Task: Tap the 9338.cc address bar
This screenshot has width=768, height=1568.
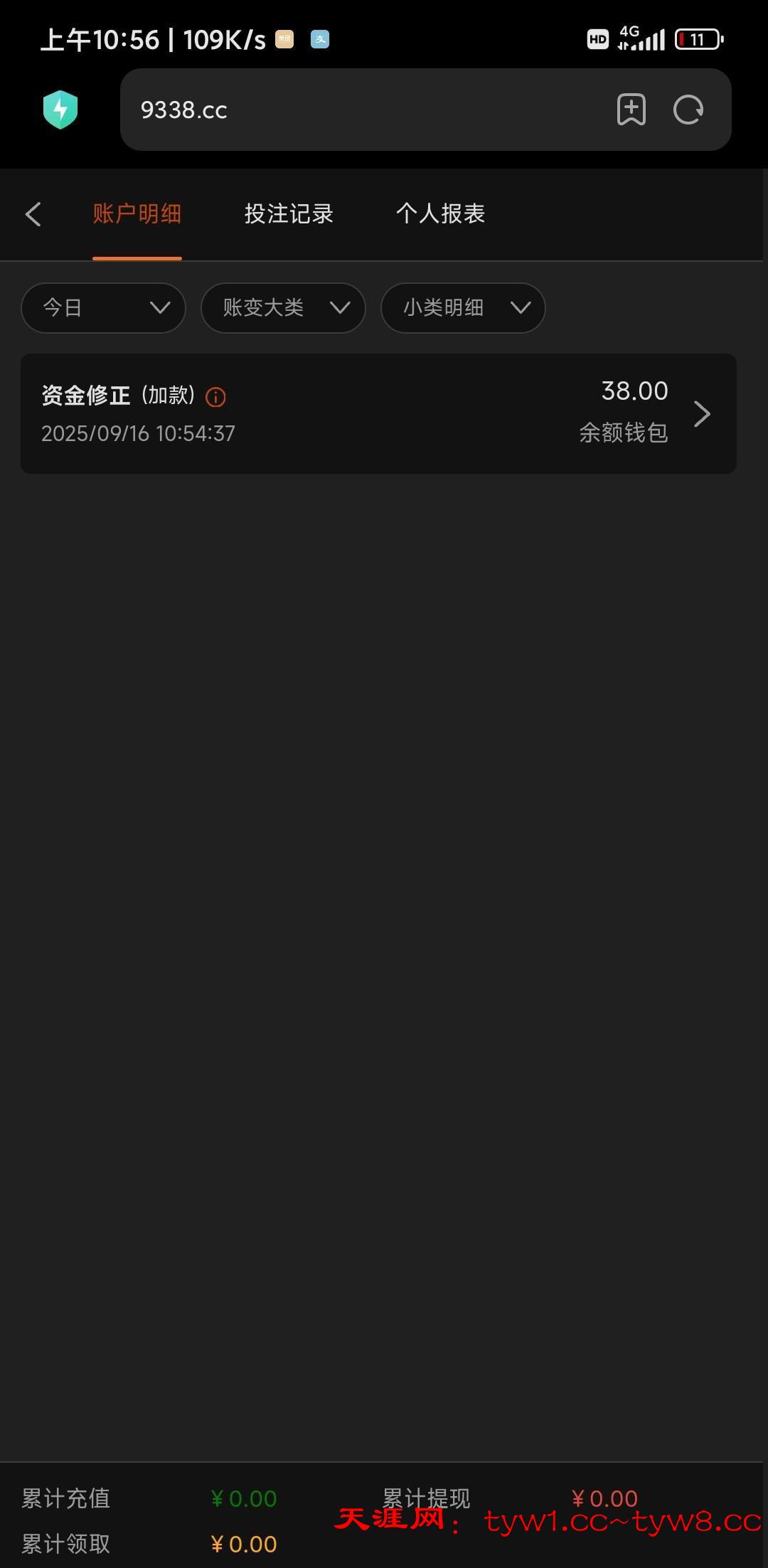Action: [356, 110]
